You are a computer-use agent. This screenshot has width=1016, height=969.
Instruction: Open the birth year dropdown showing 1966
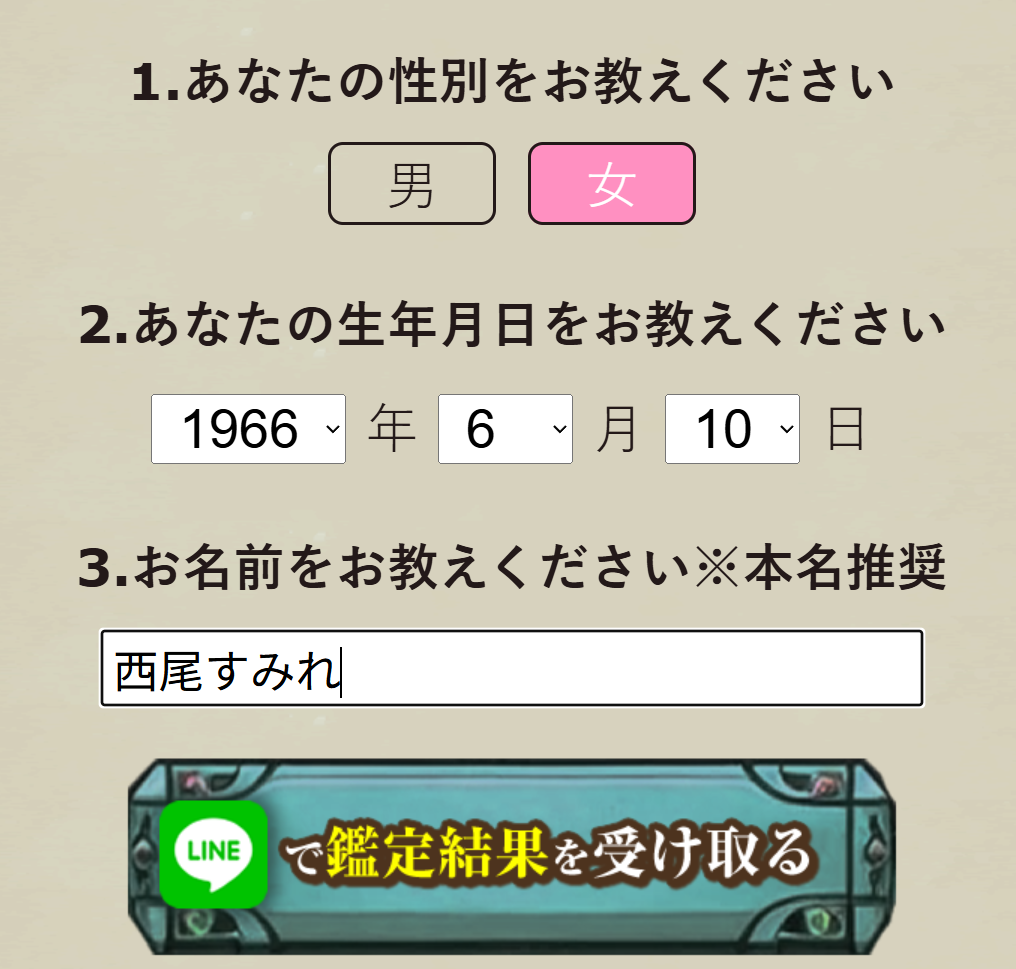click(x=248, y=429)
